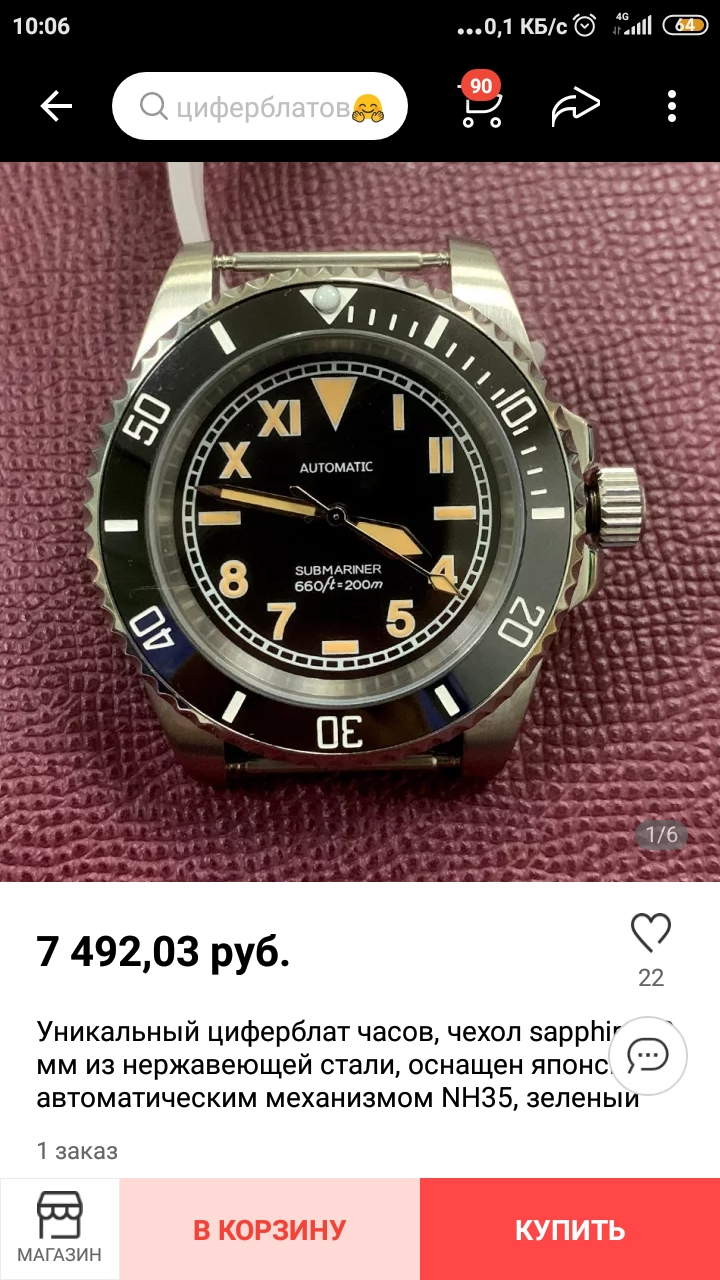720x1280 pixels.
Task: Open the three-dot overflow menu
Action: [672, 107]
